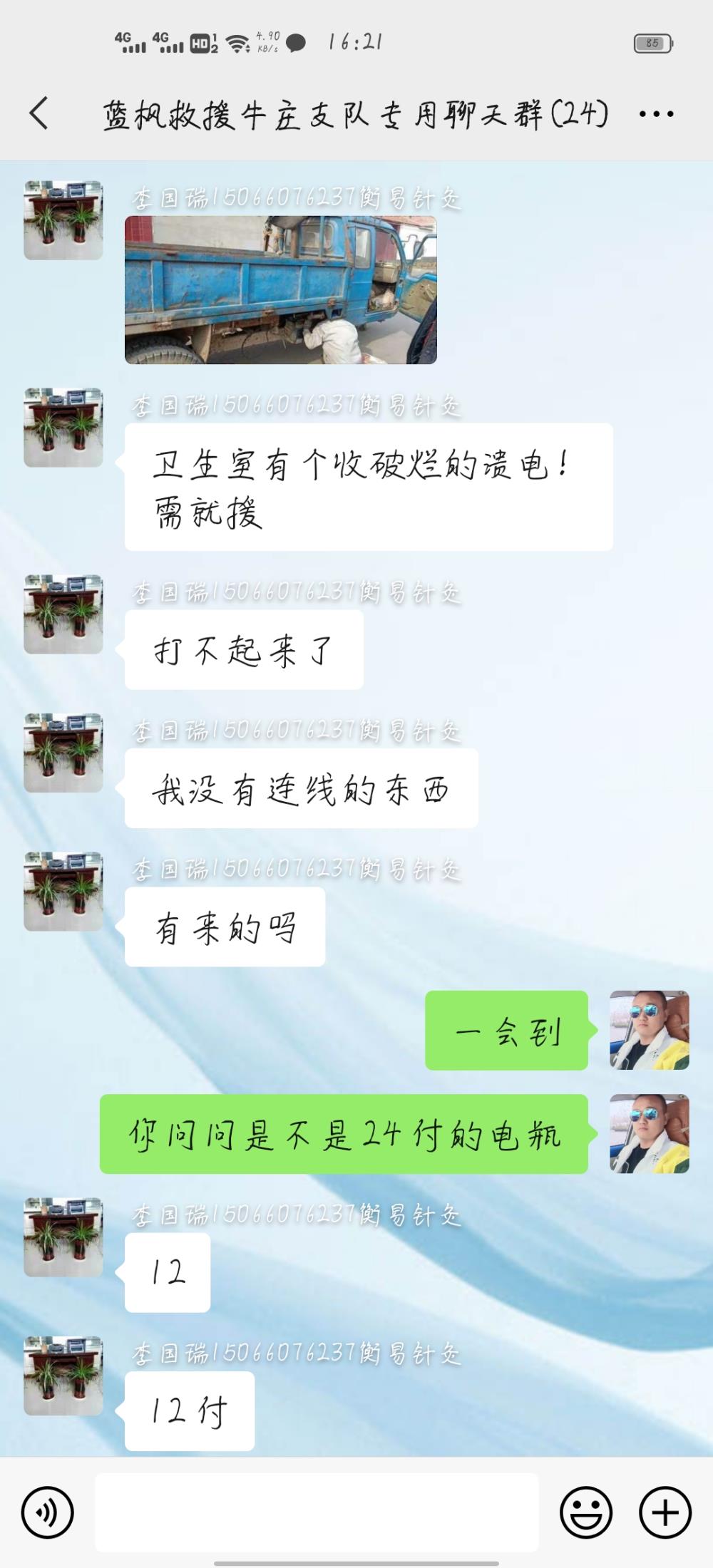This screenshot has width=713, height=1568.
Task: Switch to voice message input
Action: [48, 1512]
